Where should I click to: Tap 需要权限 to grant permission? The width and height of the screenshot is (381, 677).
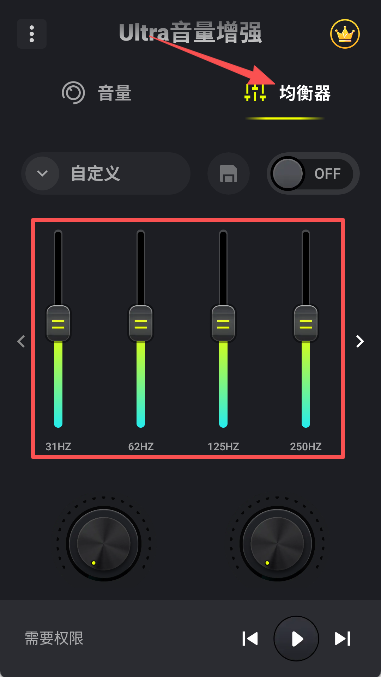coord(54,638)
